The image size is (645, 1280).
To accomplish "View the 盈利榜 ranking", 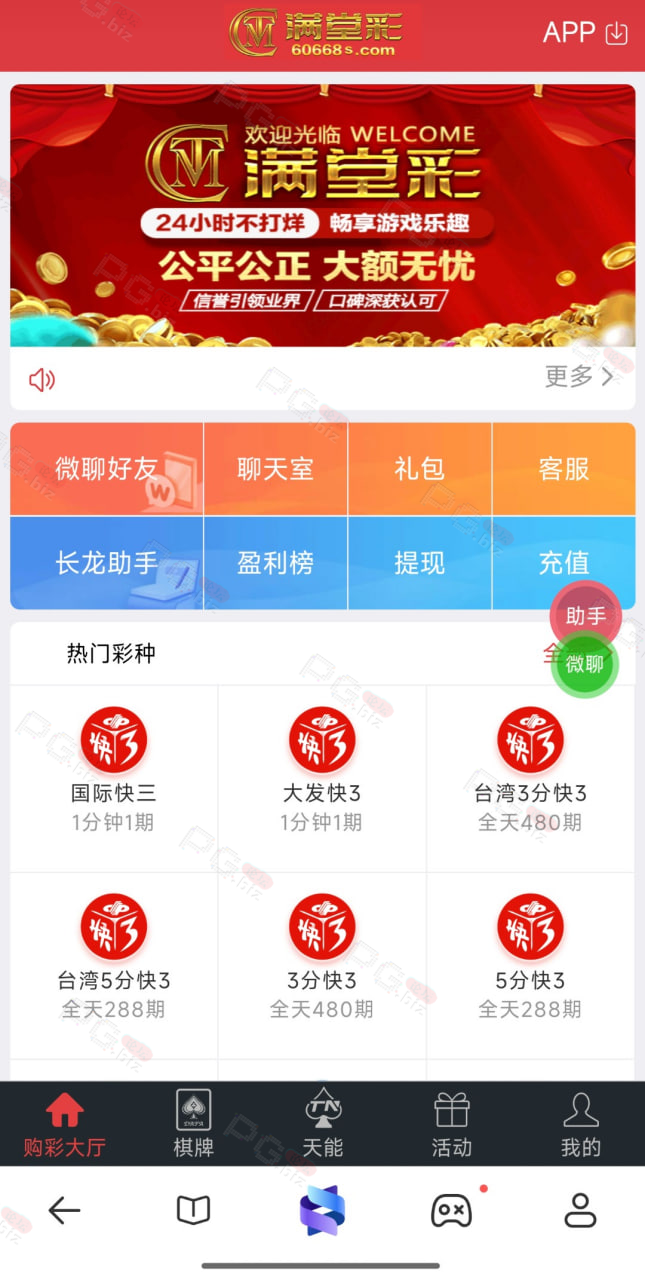I will 276,563.
